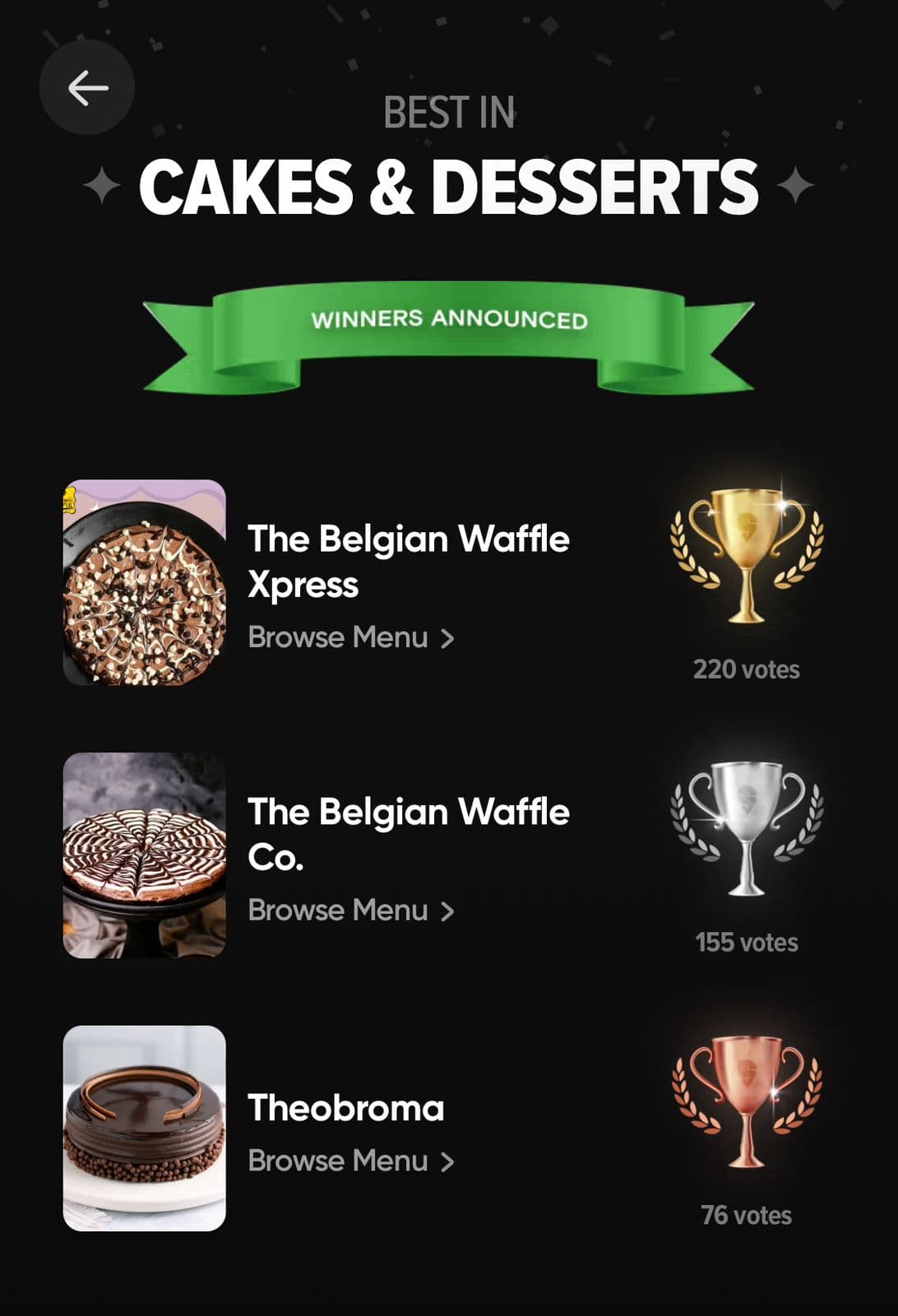Open The Belgian Waffle Co. cake image
Image resolution: width=898 pixels, height=1316 pixels.
145,855
